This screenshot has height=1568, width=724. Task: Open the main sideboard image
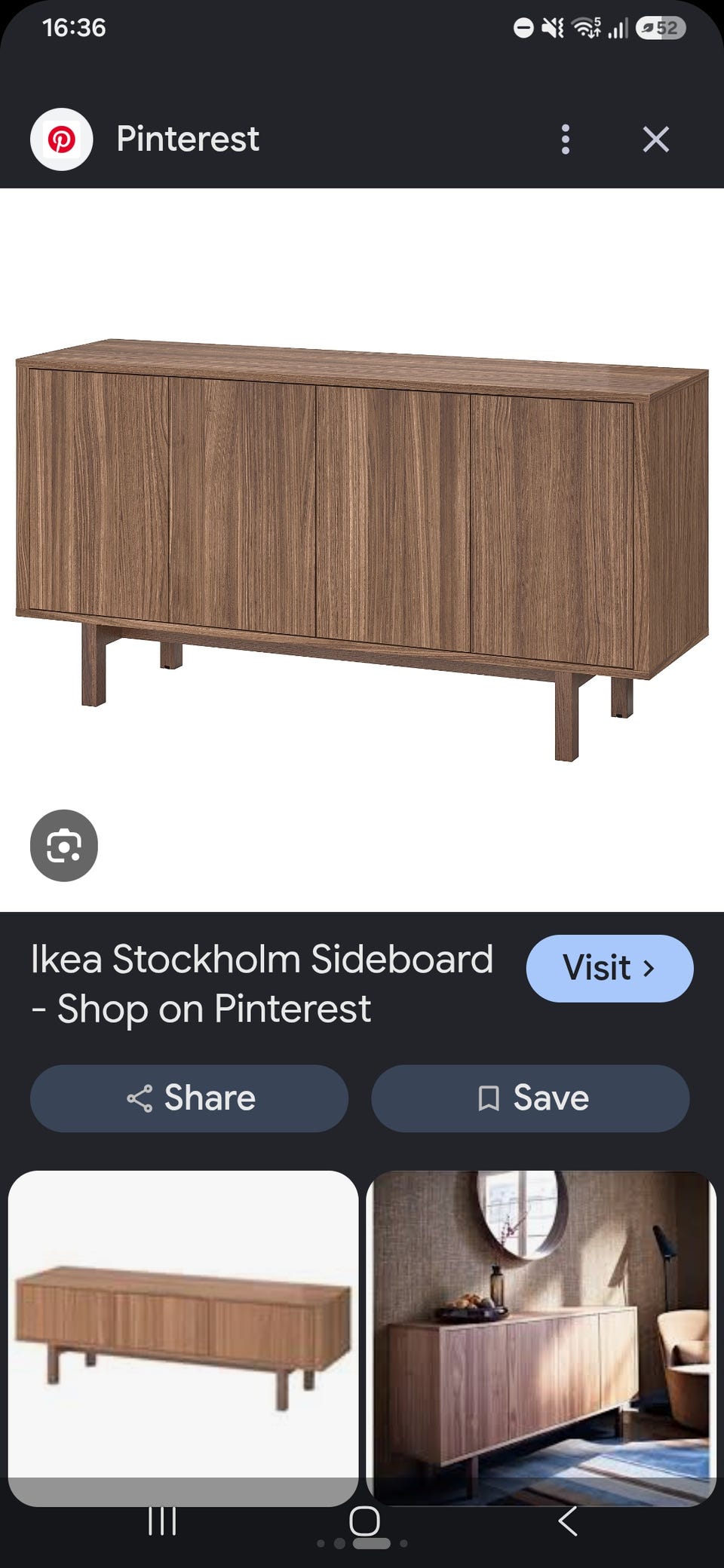(x=362, y=550)
